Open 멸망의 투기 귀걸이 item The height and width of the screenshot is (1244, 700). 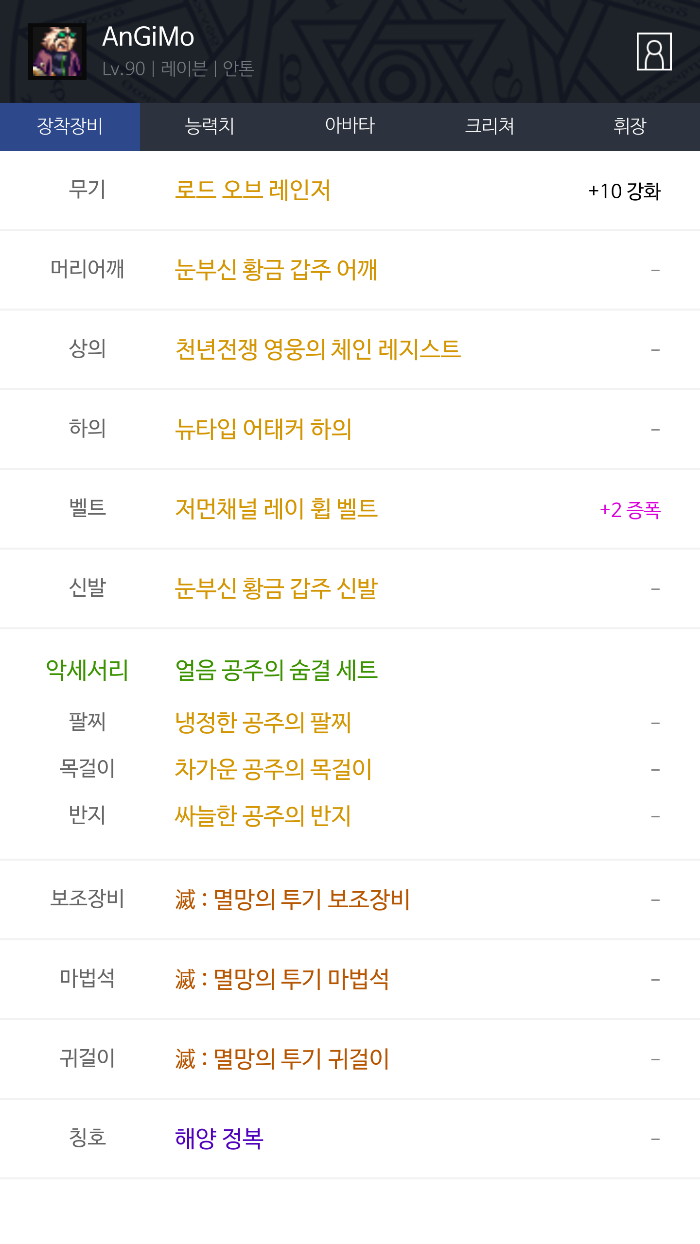282,1058
